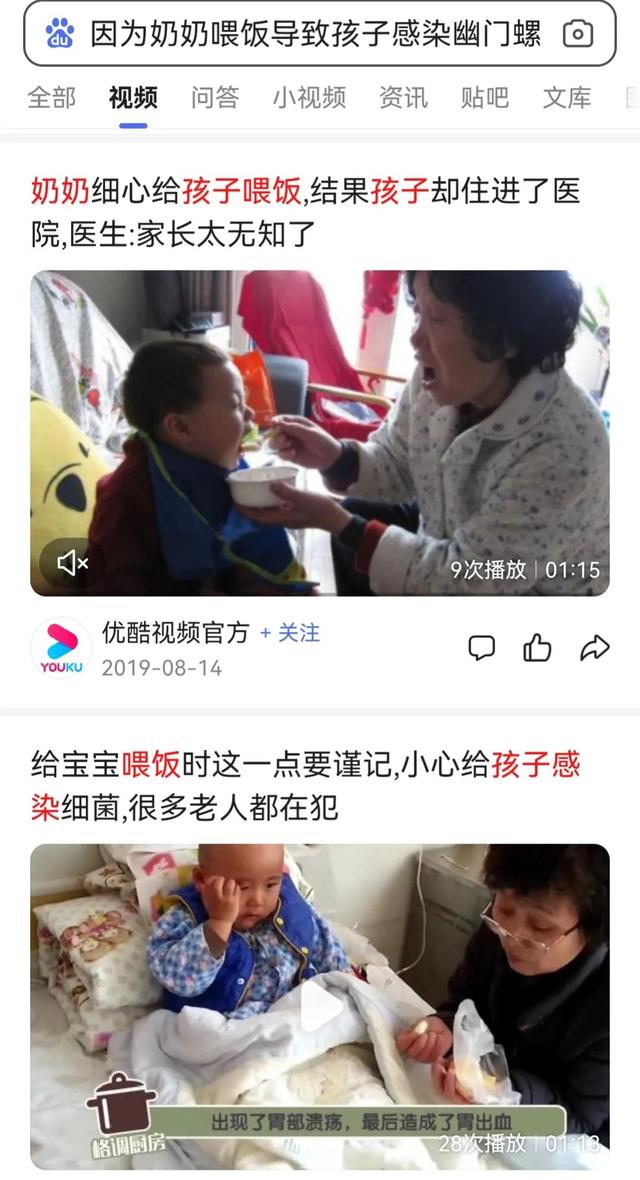Switch to the 文库 tab
Viewport: 640px width, 1180px height.
point(567,97)
